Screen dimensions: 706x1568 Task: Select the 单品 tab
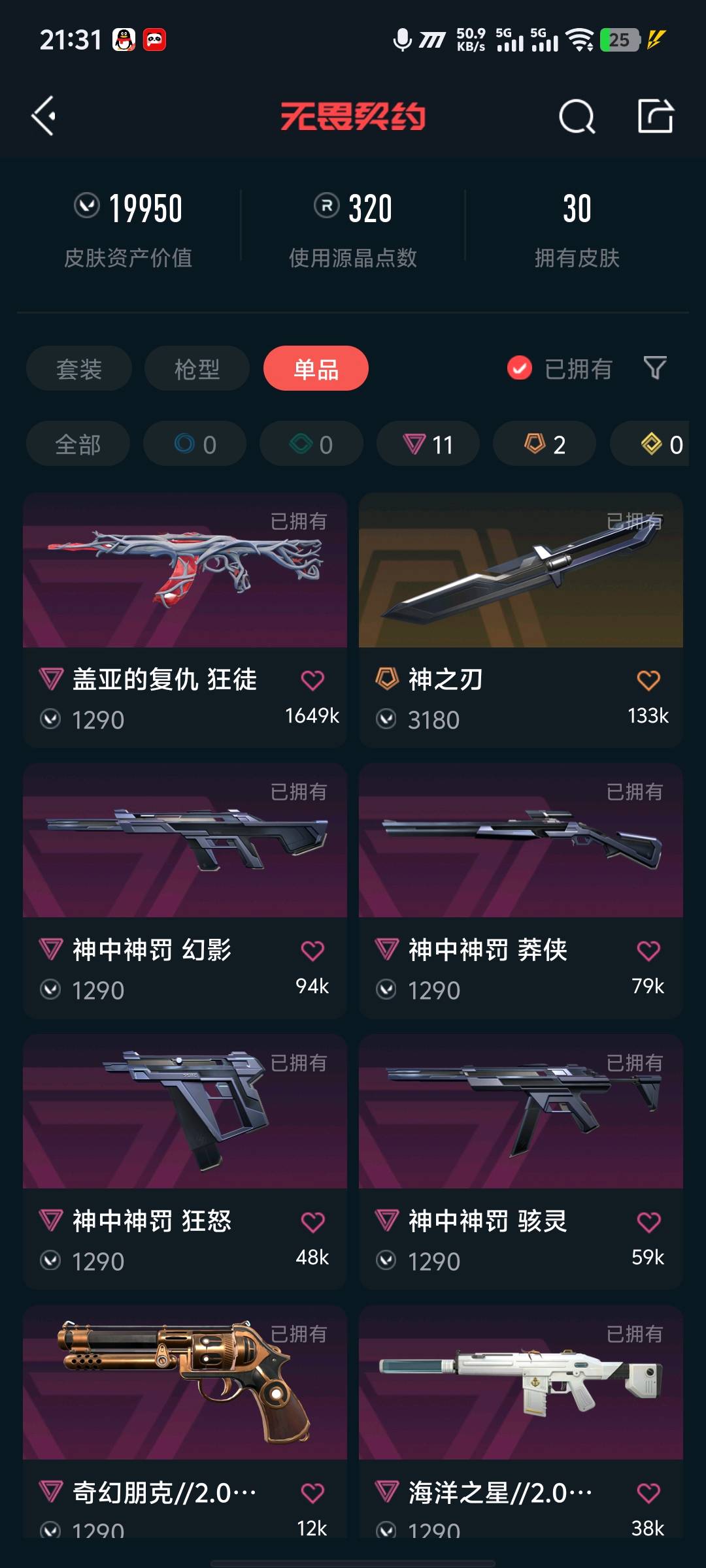(x=316, y=368)
